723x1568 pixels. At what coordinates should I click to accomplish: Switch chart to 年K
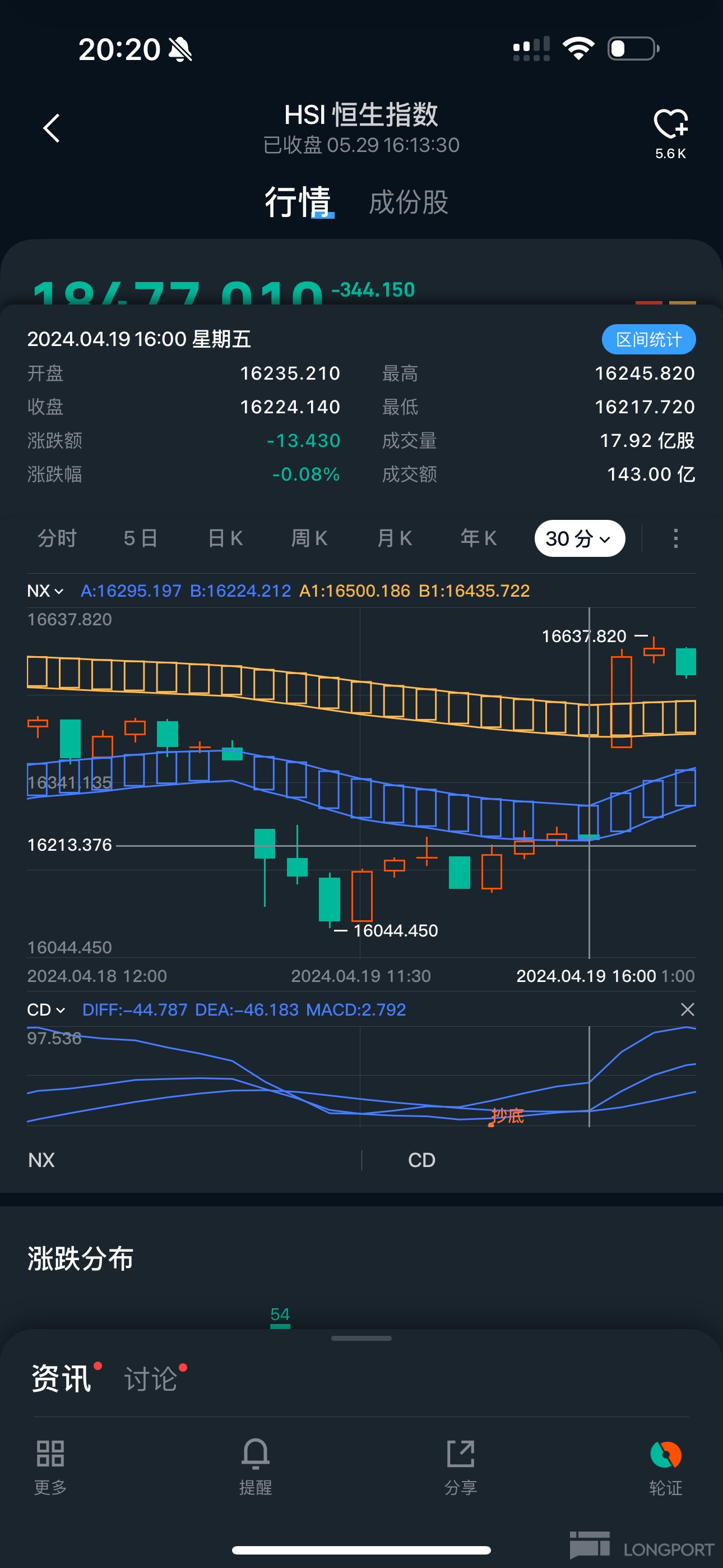[x=478, y=538]
